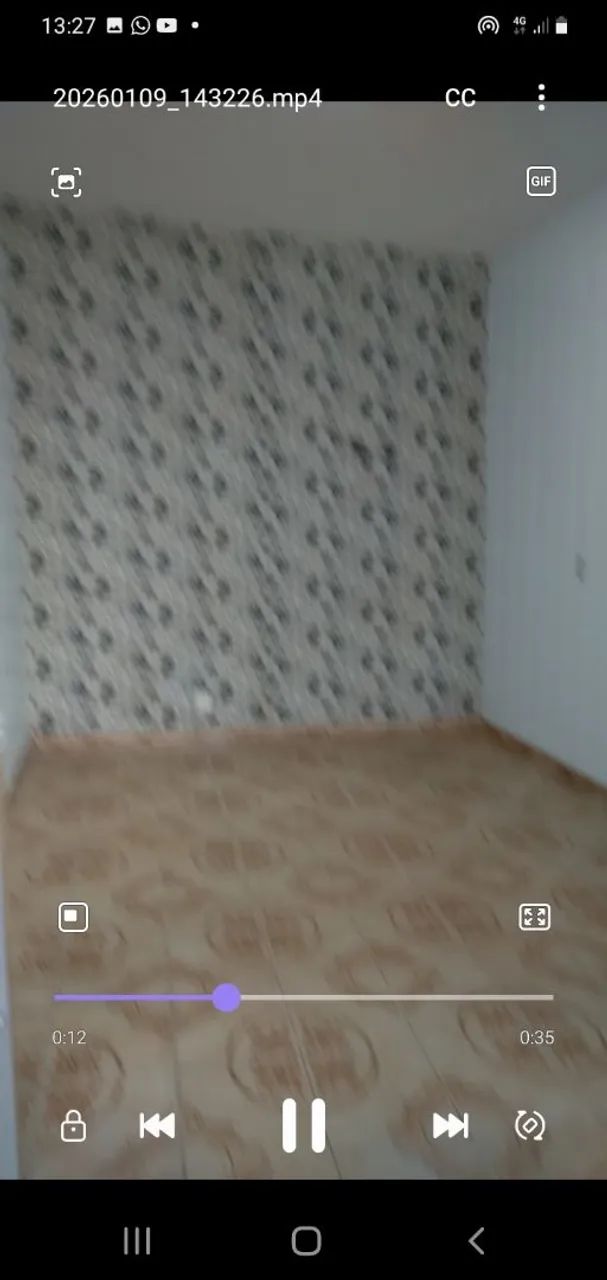Open the recent apps overview
Viewport: 607px width, 1280px height.
coord(137,1241)
